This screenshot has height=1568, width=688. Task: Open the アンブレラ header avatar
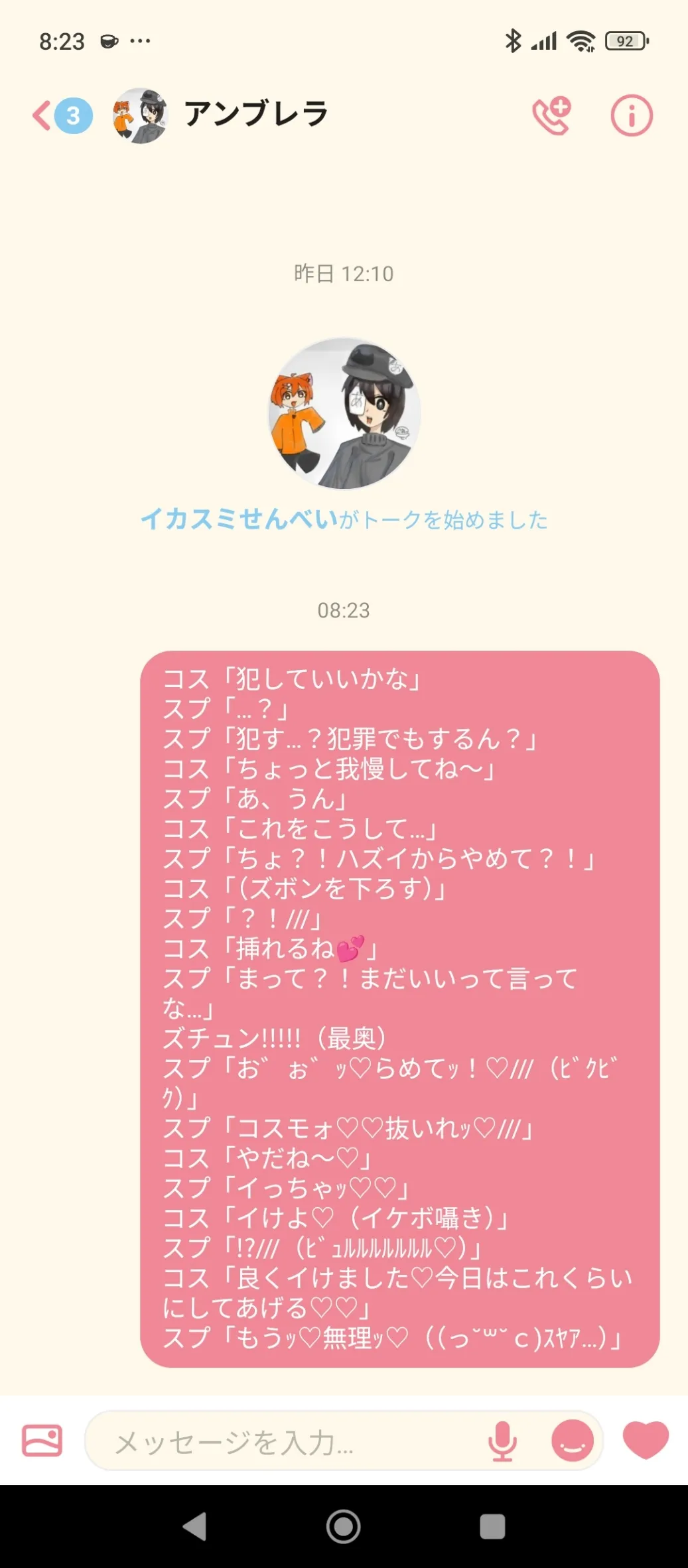click(140, 115)
